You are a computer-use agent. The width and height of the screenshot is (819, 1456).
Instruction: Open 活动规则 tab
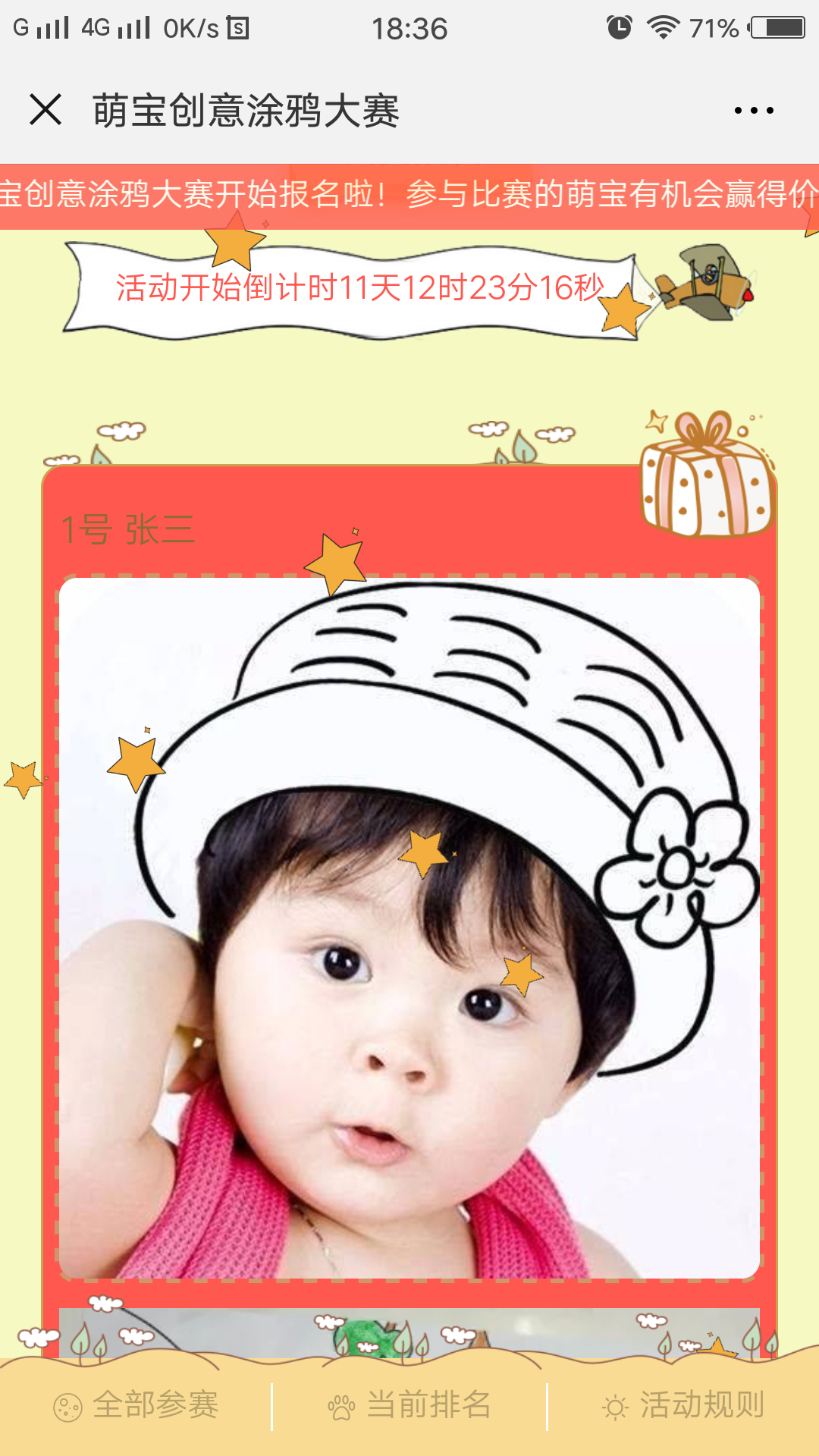684,1405
